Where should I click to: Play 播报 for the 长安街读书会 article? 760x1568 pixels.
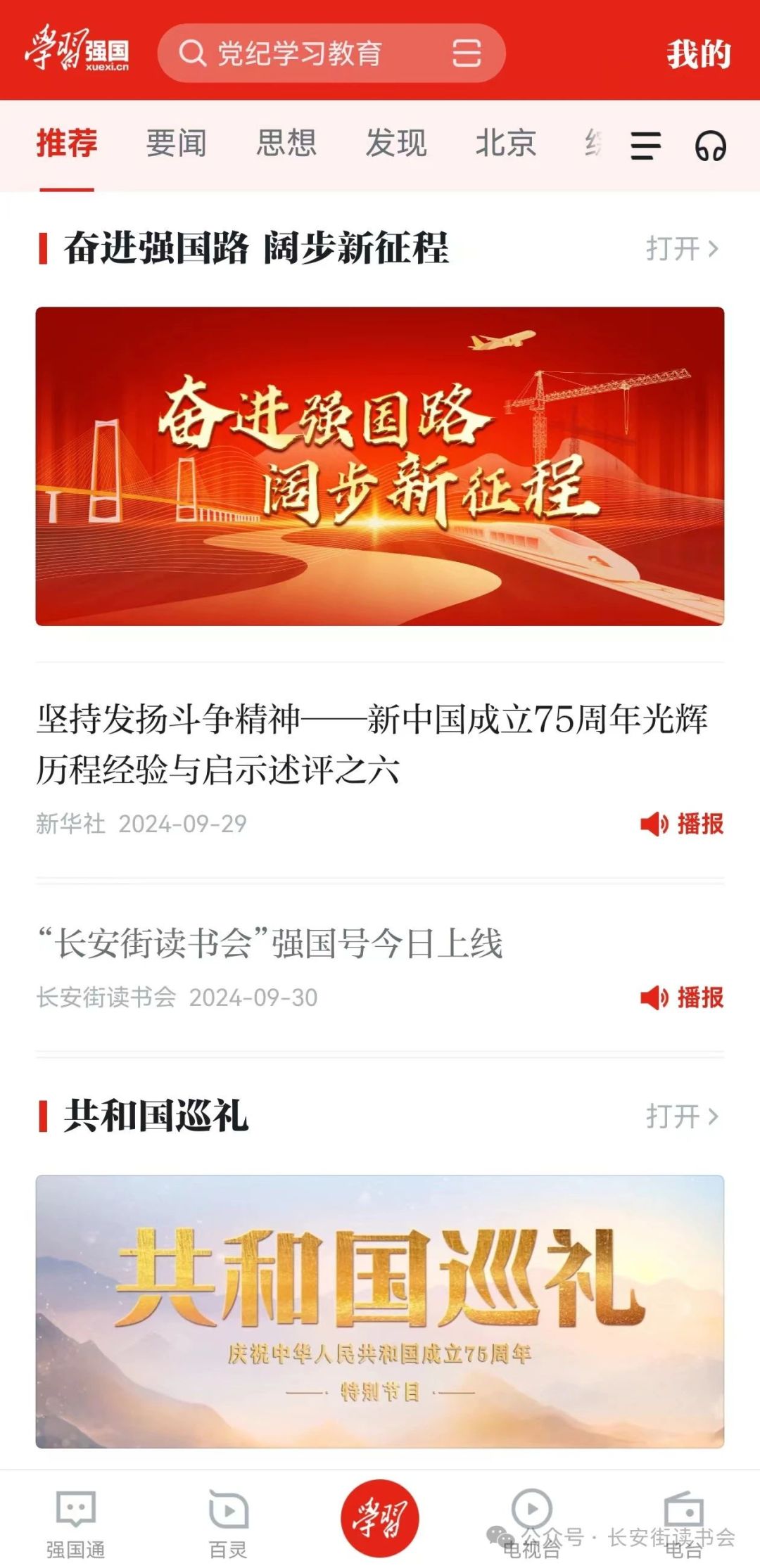click(681, 997)
